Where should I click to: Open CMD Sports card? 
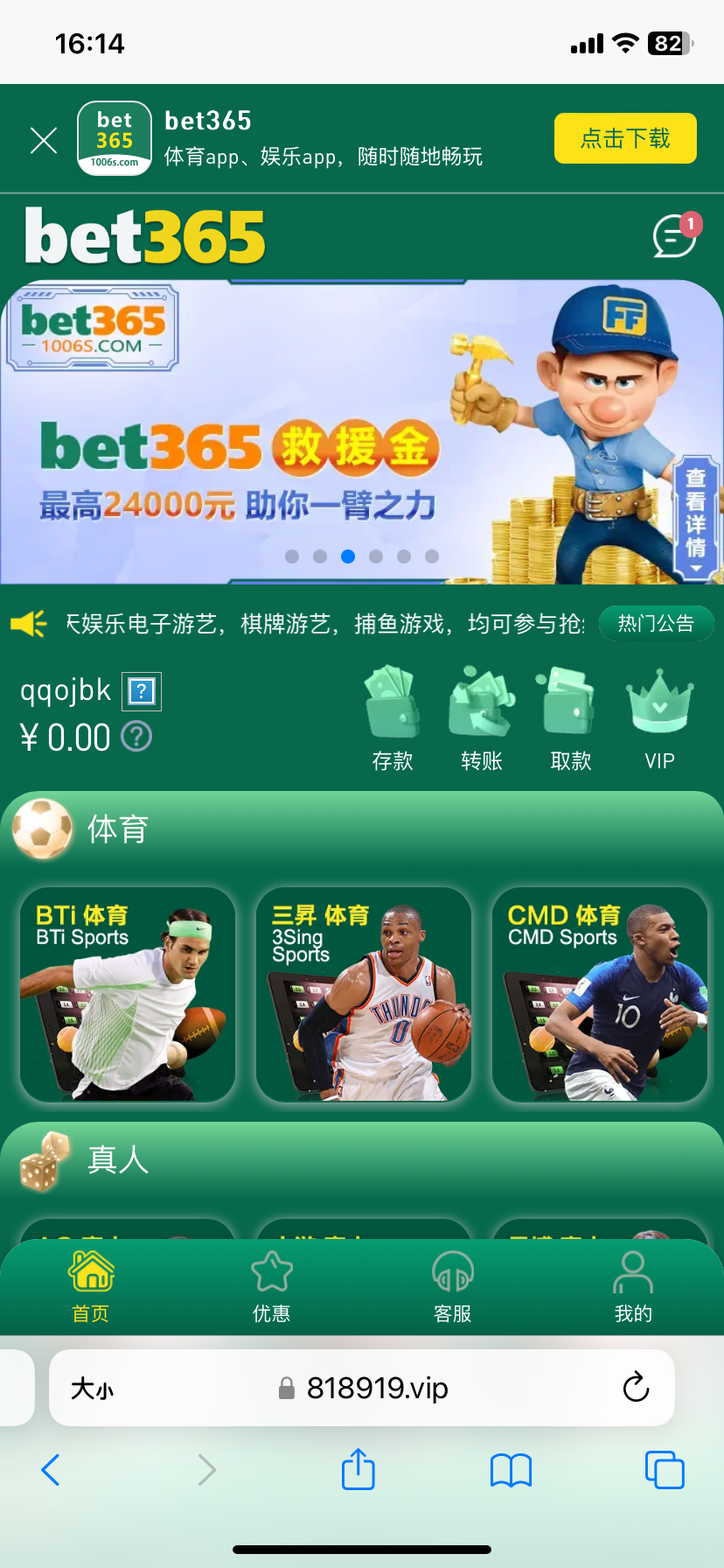tap(600, 994)
